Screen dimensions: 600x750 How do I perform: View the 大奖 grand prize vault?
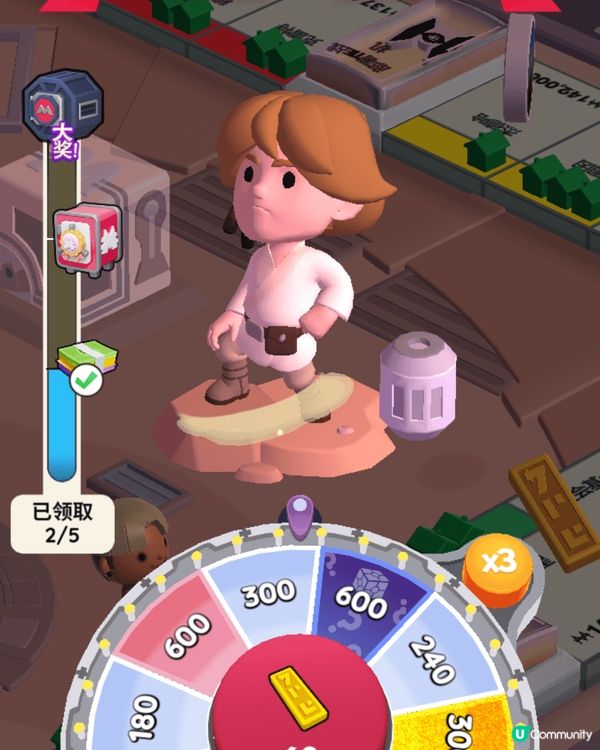[61, 105]
